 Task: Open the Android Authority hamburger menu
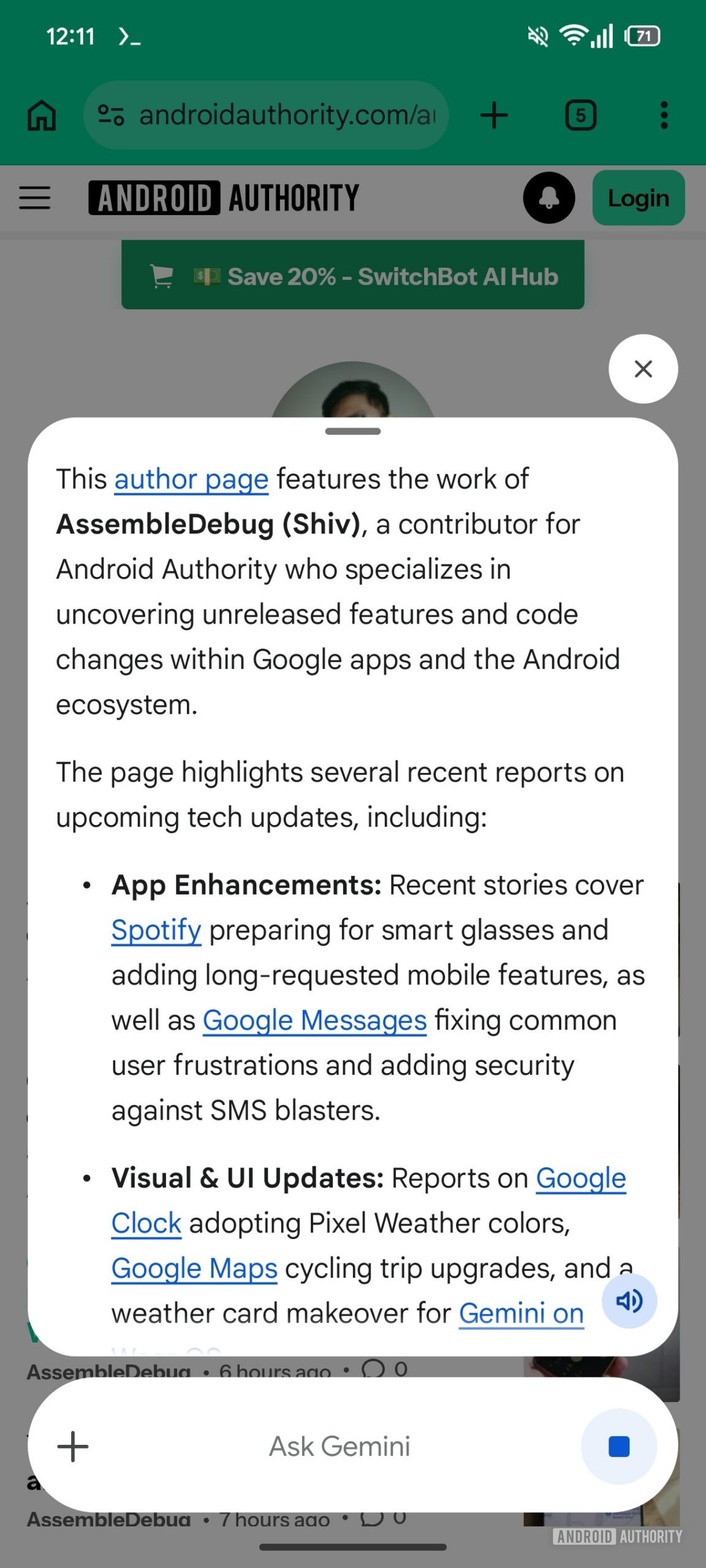tap(35, 198)
